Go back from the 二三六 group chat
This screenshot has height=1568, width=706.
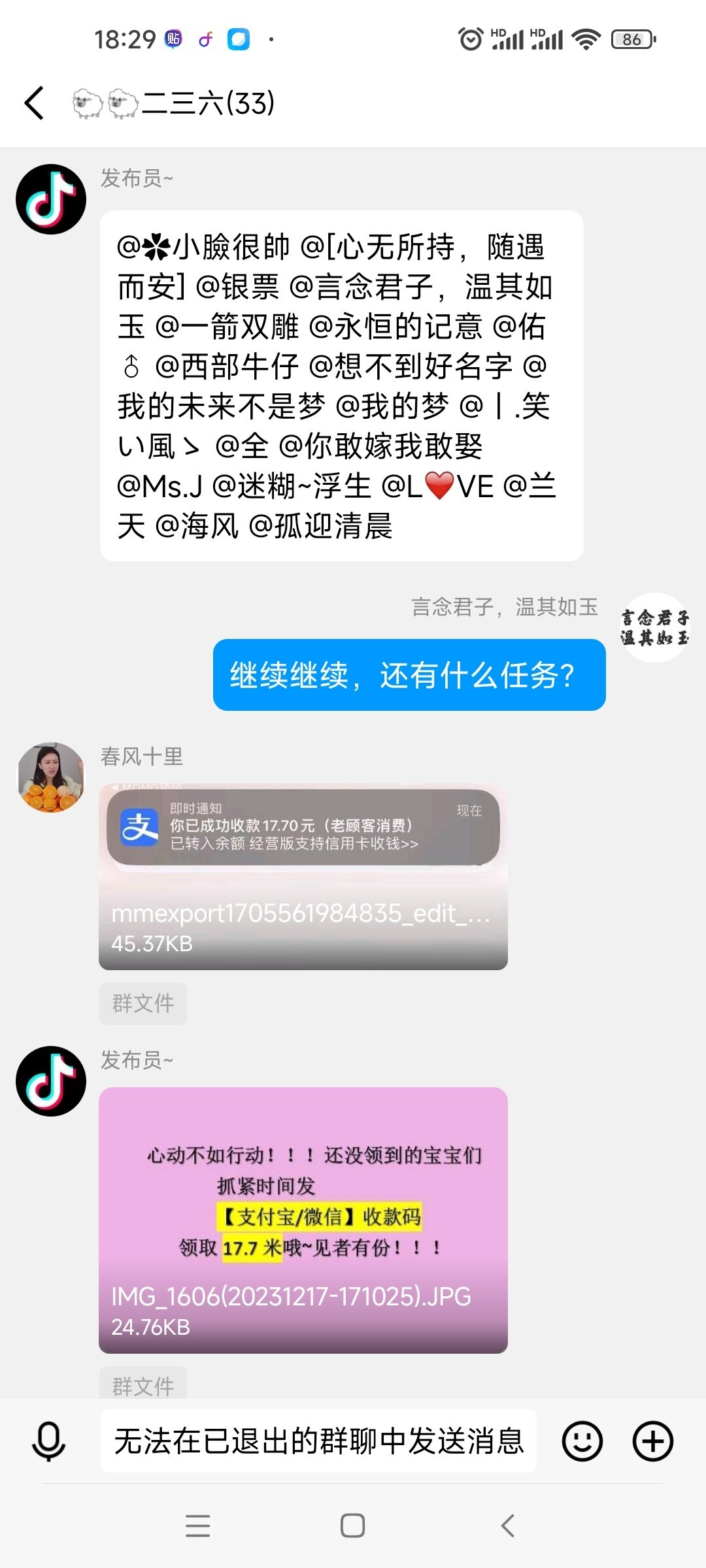click(35, 103)
